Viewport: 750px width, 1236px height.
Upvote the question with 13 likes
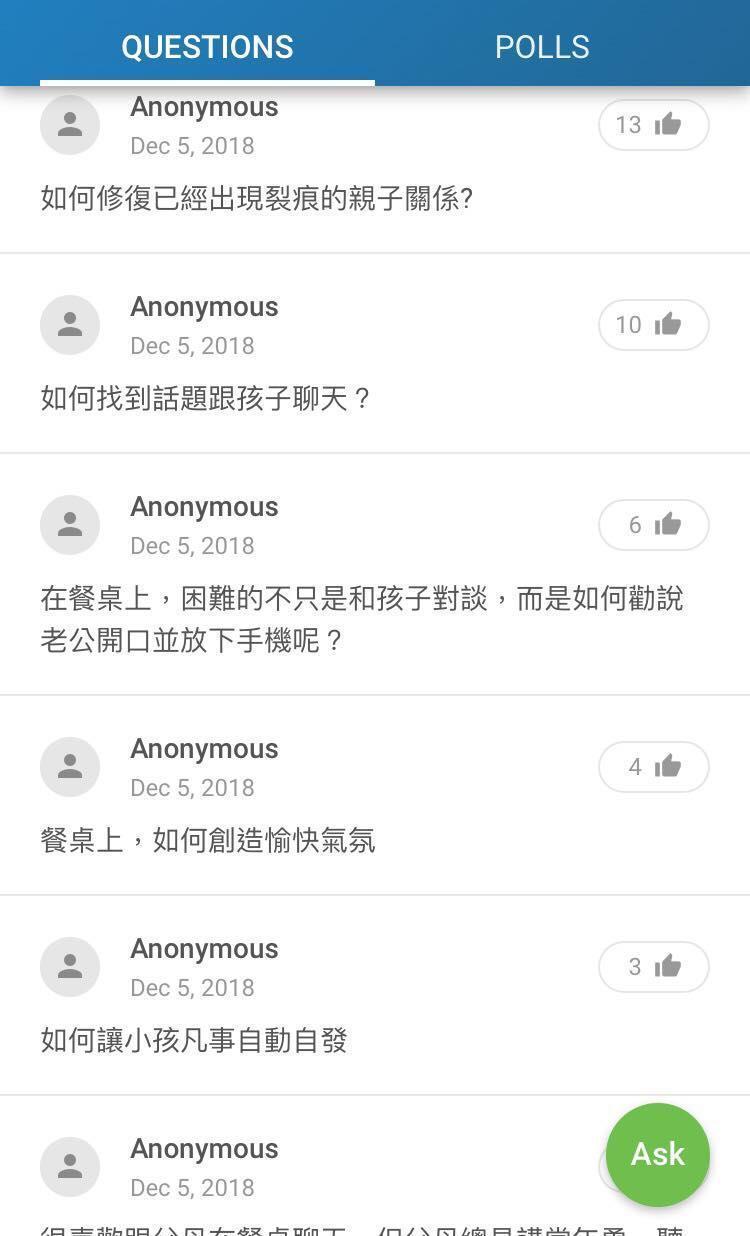[x=654, y=125]
